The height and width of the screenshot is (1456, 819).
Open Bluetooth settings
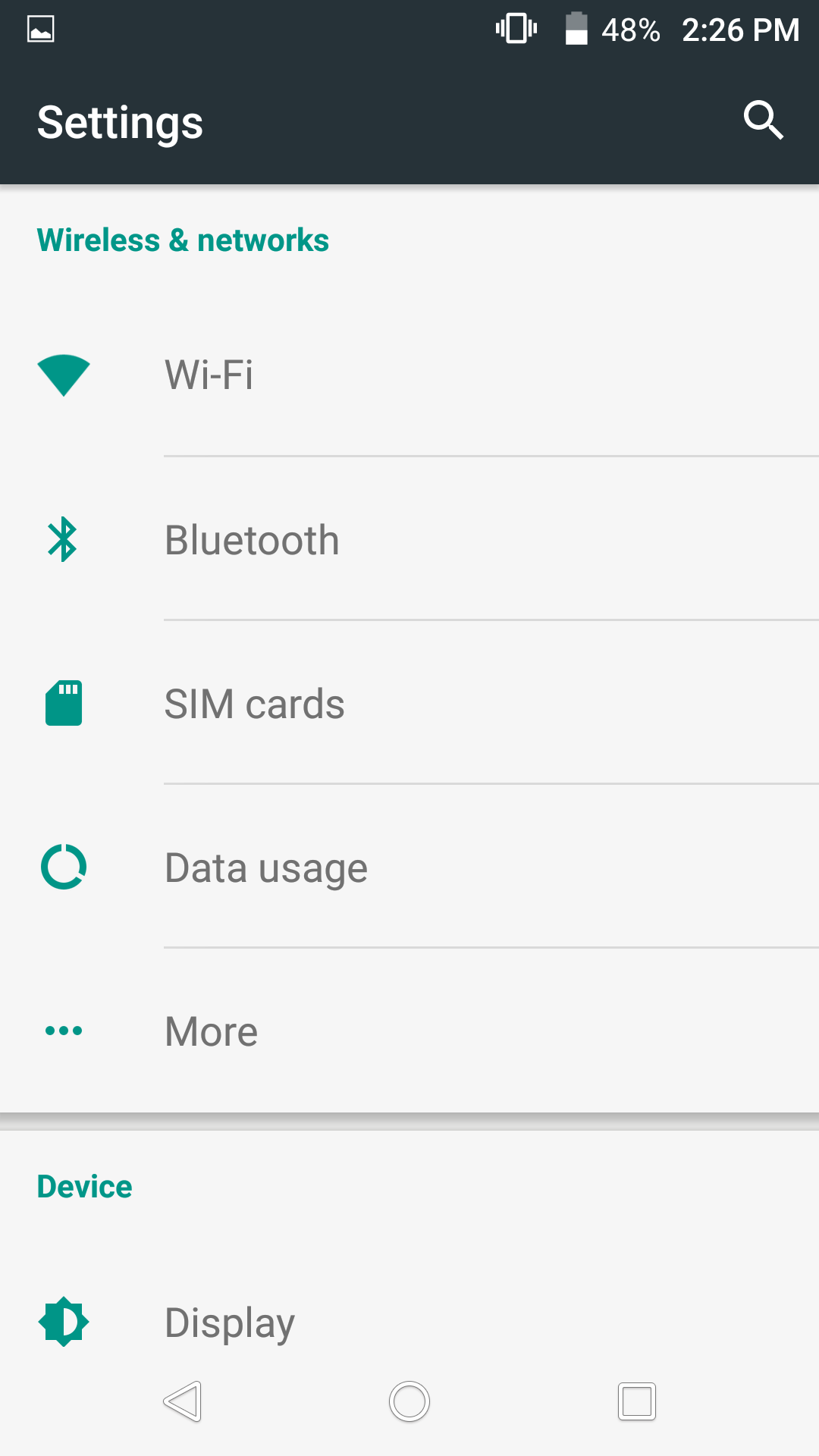[409, 539]
